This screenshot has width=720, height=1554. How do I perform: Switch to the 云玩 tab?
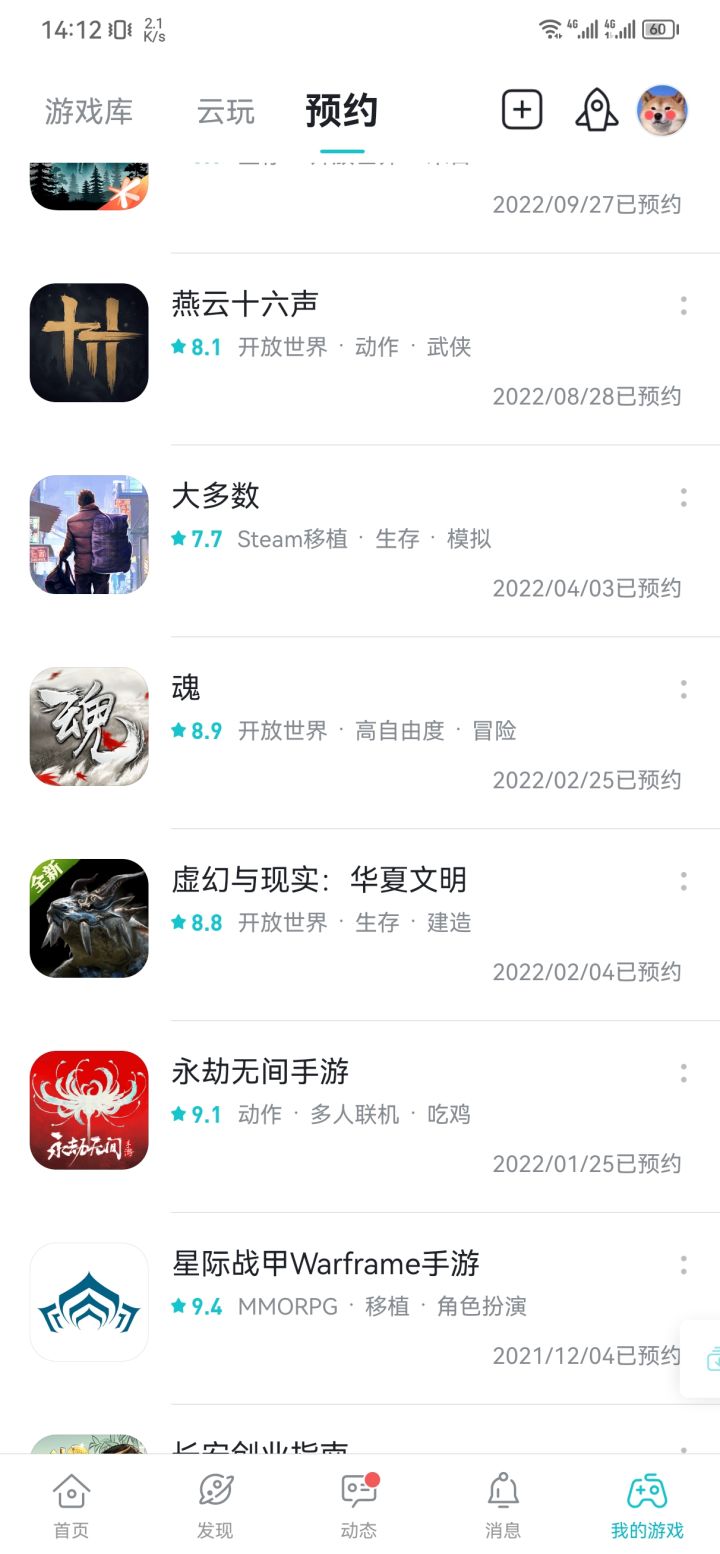pyautogui.click(x=226, y=111)
